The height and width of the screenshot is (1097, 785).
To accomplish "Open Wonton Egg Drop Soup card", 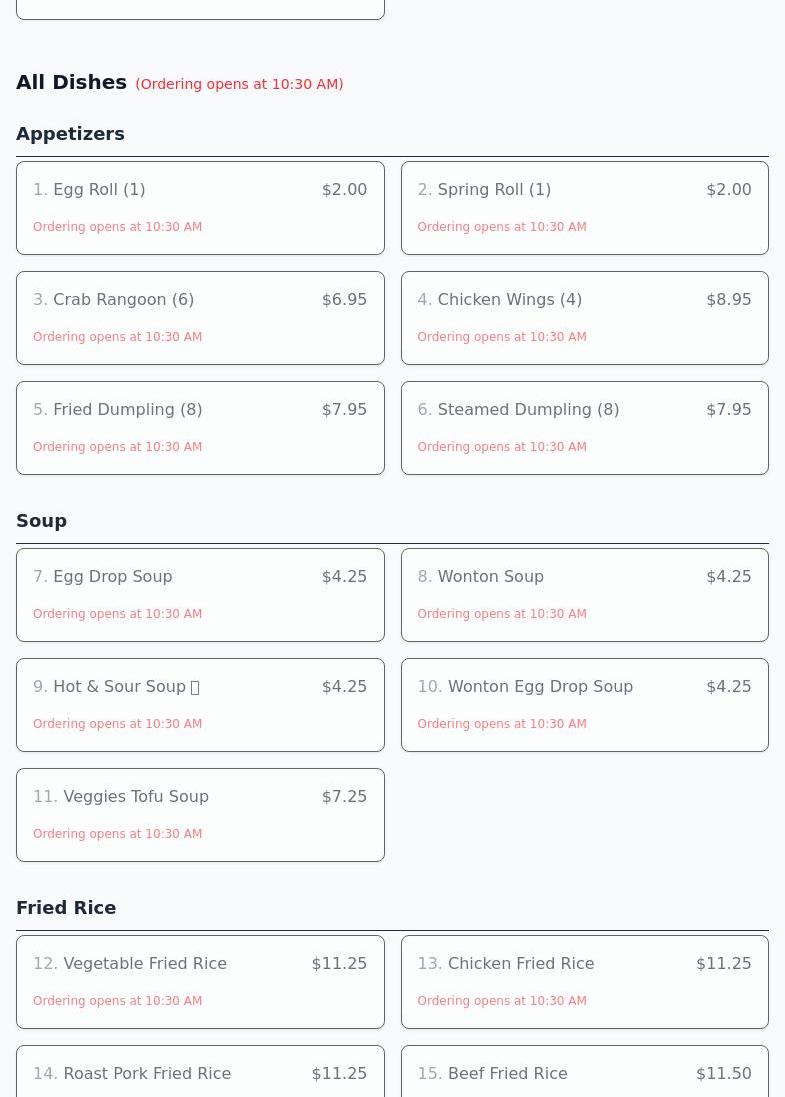I will (x=584, y=704).
